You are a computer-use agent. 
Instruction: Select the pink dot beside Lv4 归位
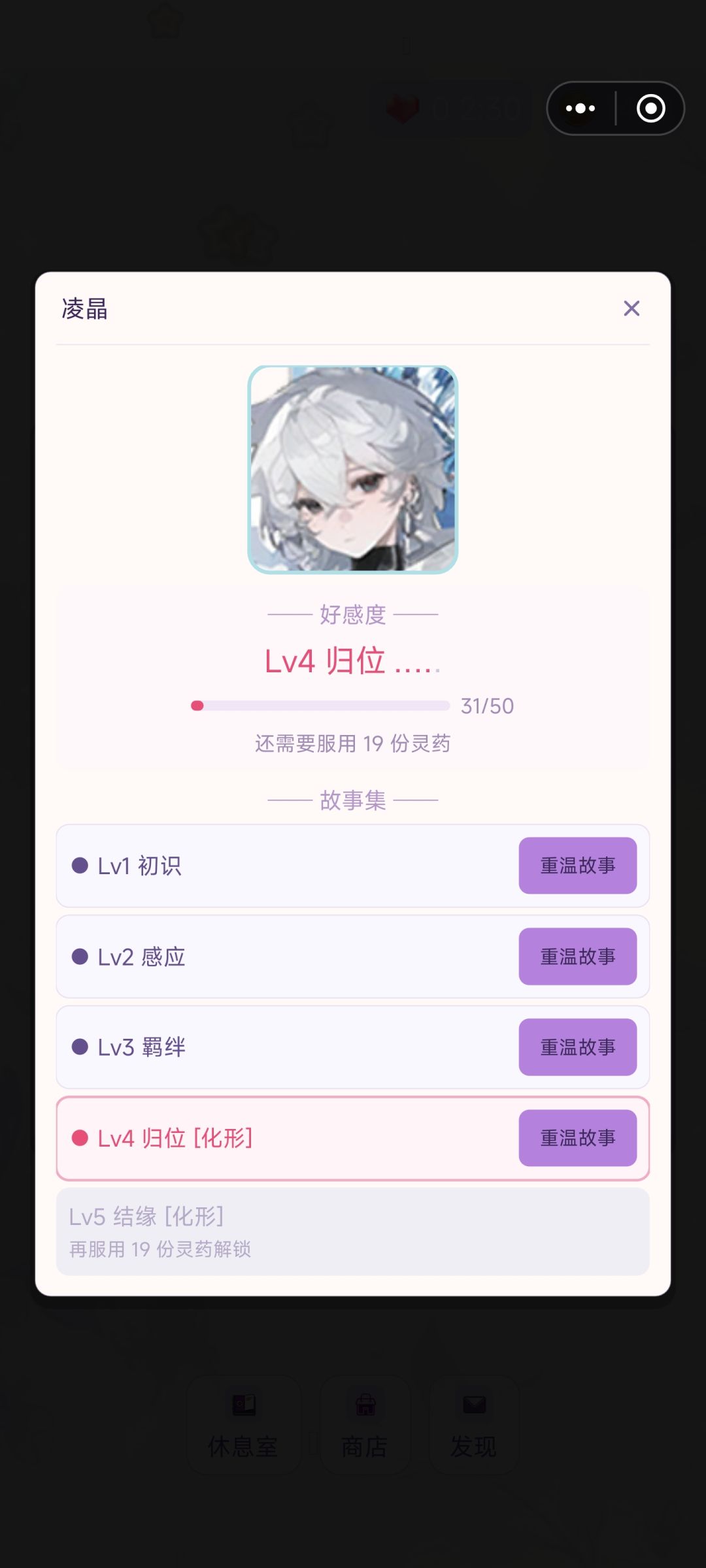pyautogui.click(x=81, y=1137)
